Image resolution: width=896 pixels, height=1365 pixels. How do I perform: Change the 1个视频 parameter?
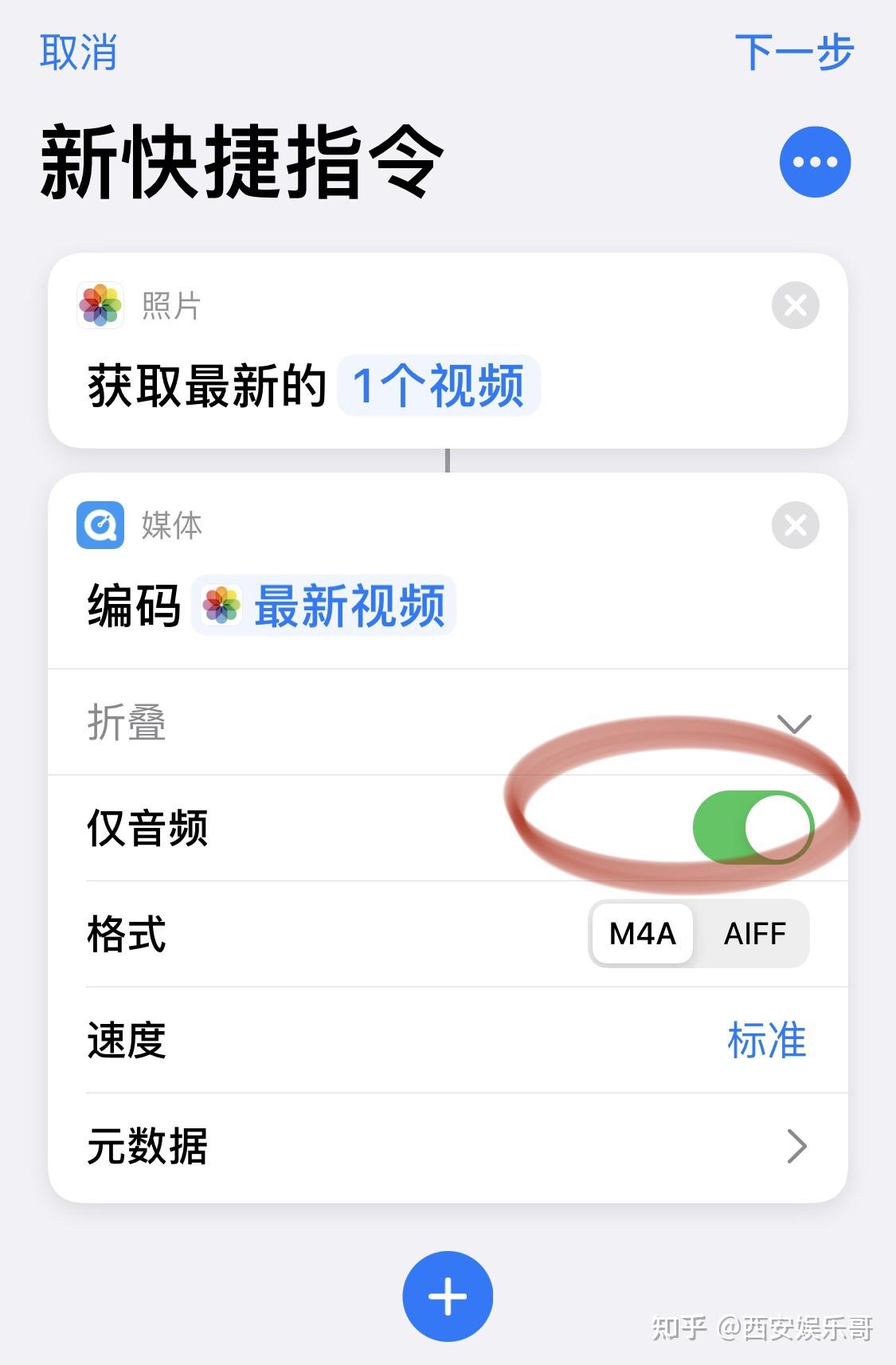[x=439, y=386]
